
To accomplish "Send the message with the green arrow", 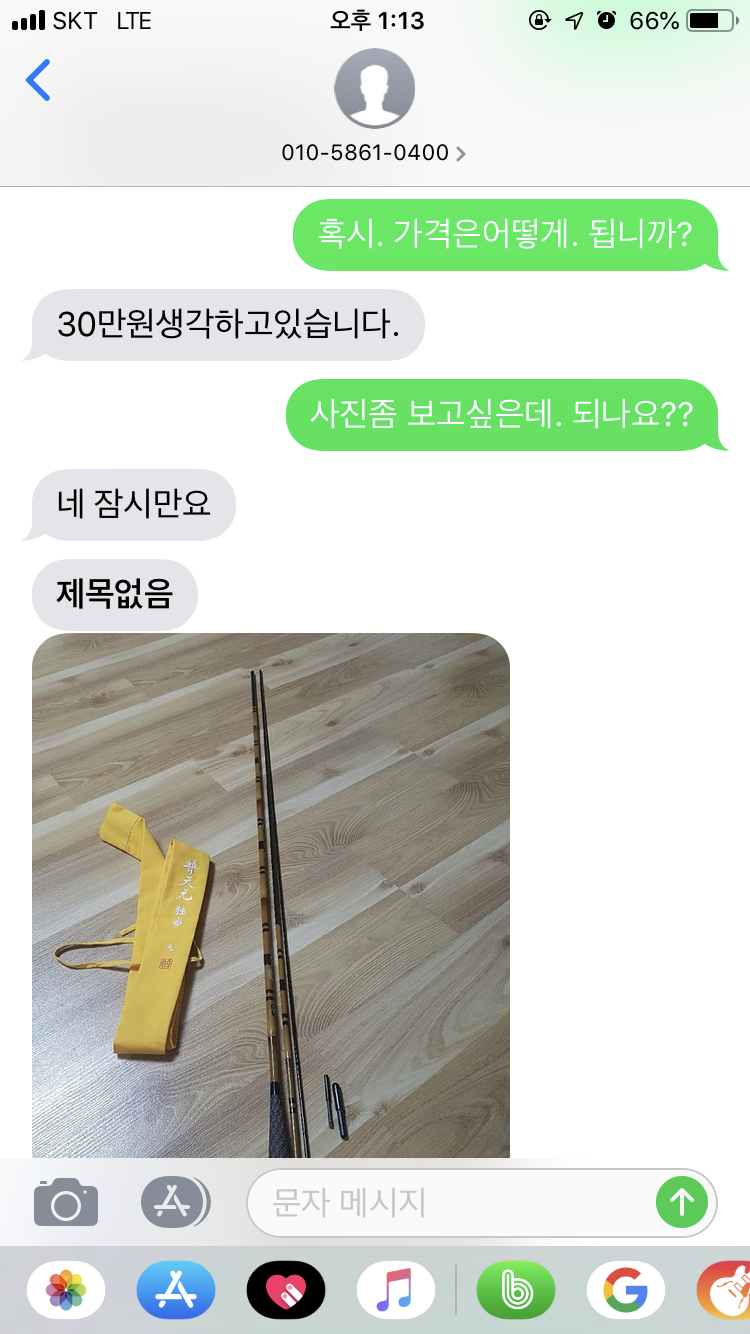I will point(681,1202).
